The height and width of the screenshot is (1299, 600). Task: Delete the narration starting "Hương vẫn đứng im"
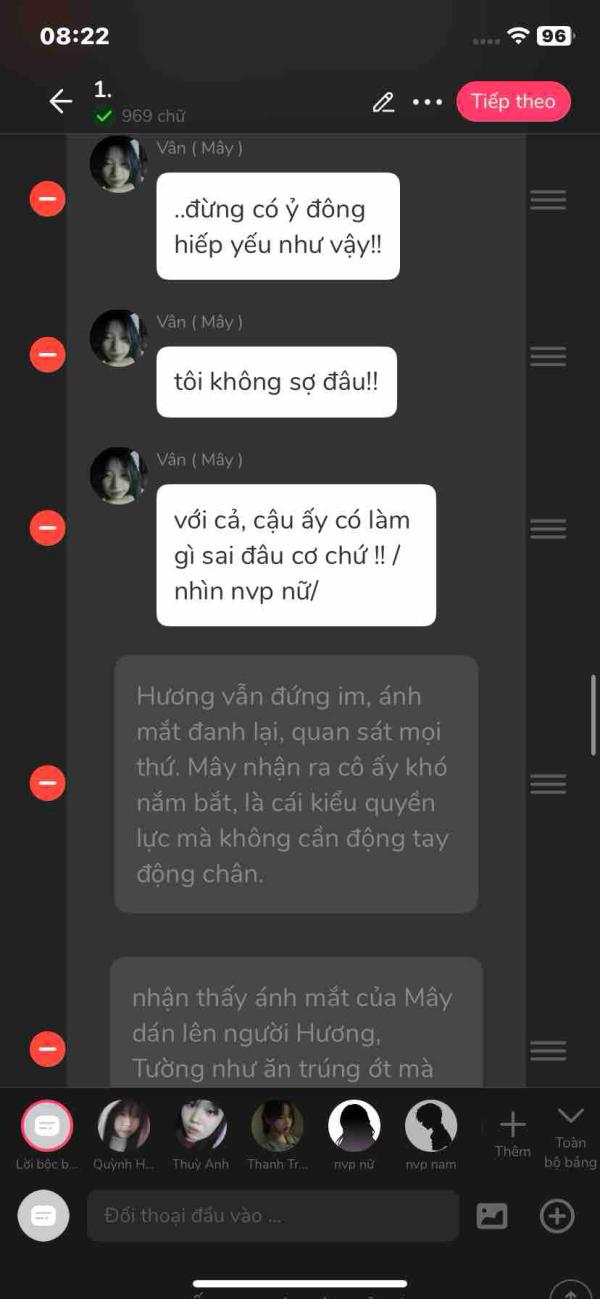coord(47,784)
